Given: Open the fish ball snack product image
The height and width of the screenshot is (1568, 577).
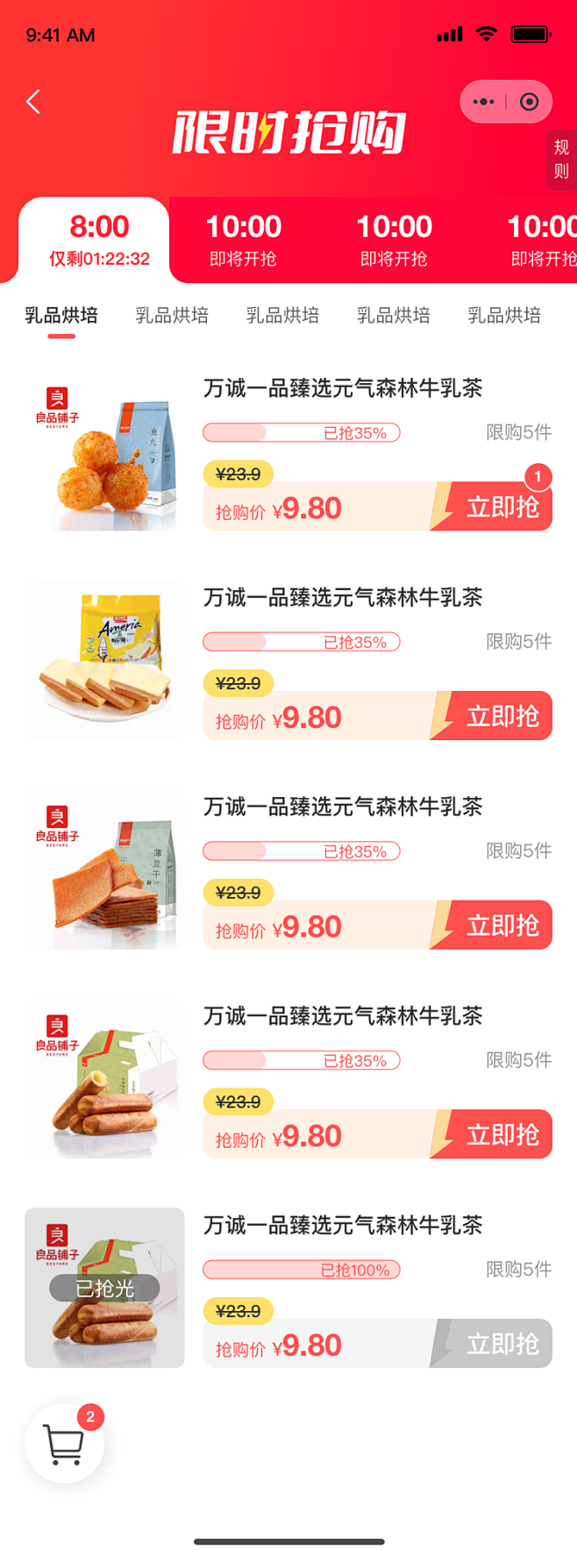Looking at the screenshot, I should tap(105, 452).
